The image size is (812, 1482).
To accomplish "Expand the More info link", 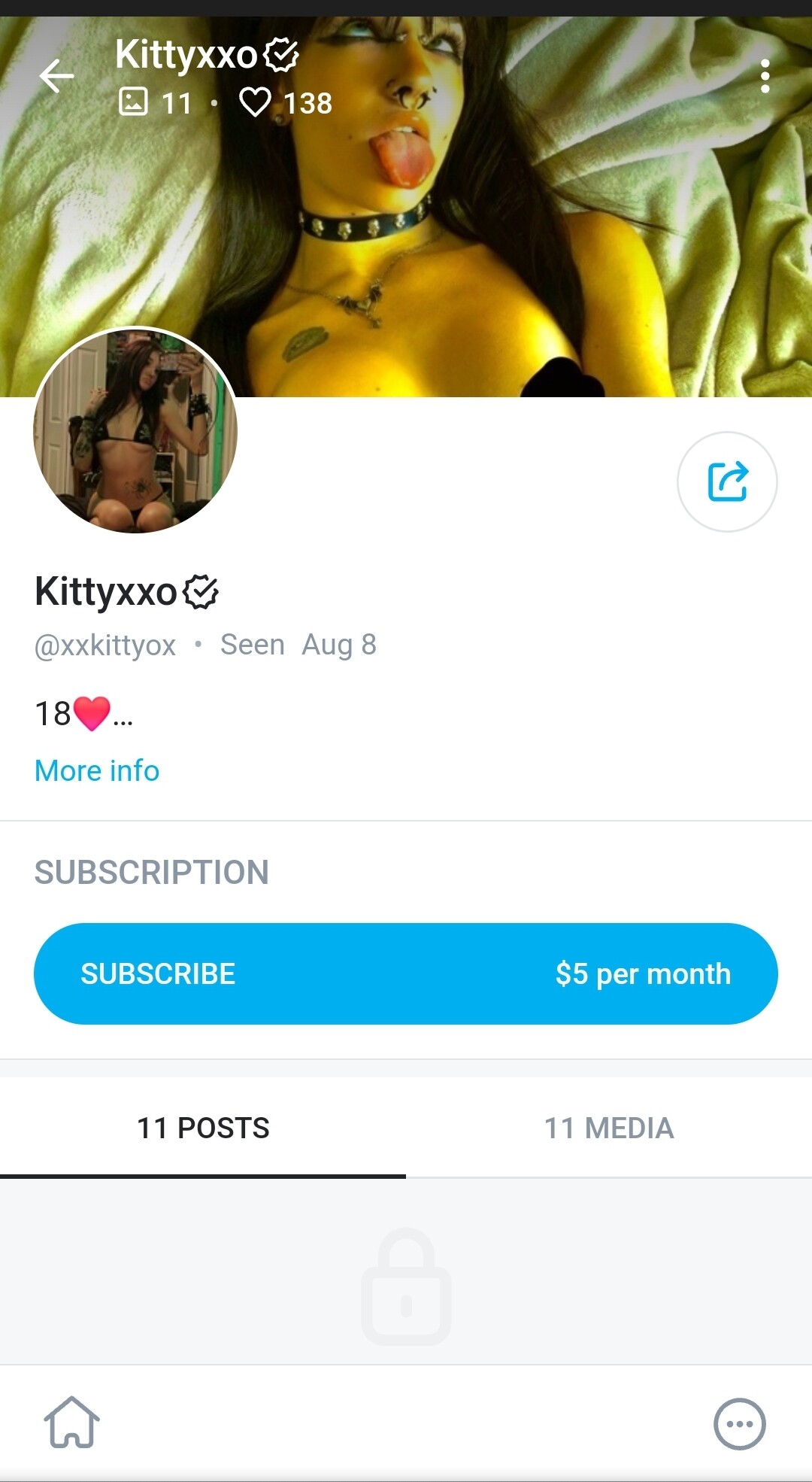I will [97, 770].
